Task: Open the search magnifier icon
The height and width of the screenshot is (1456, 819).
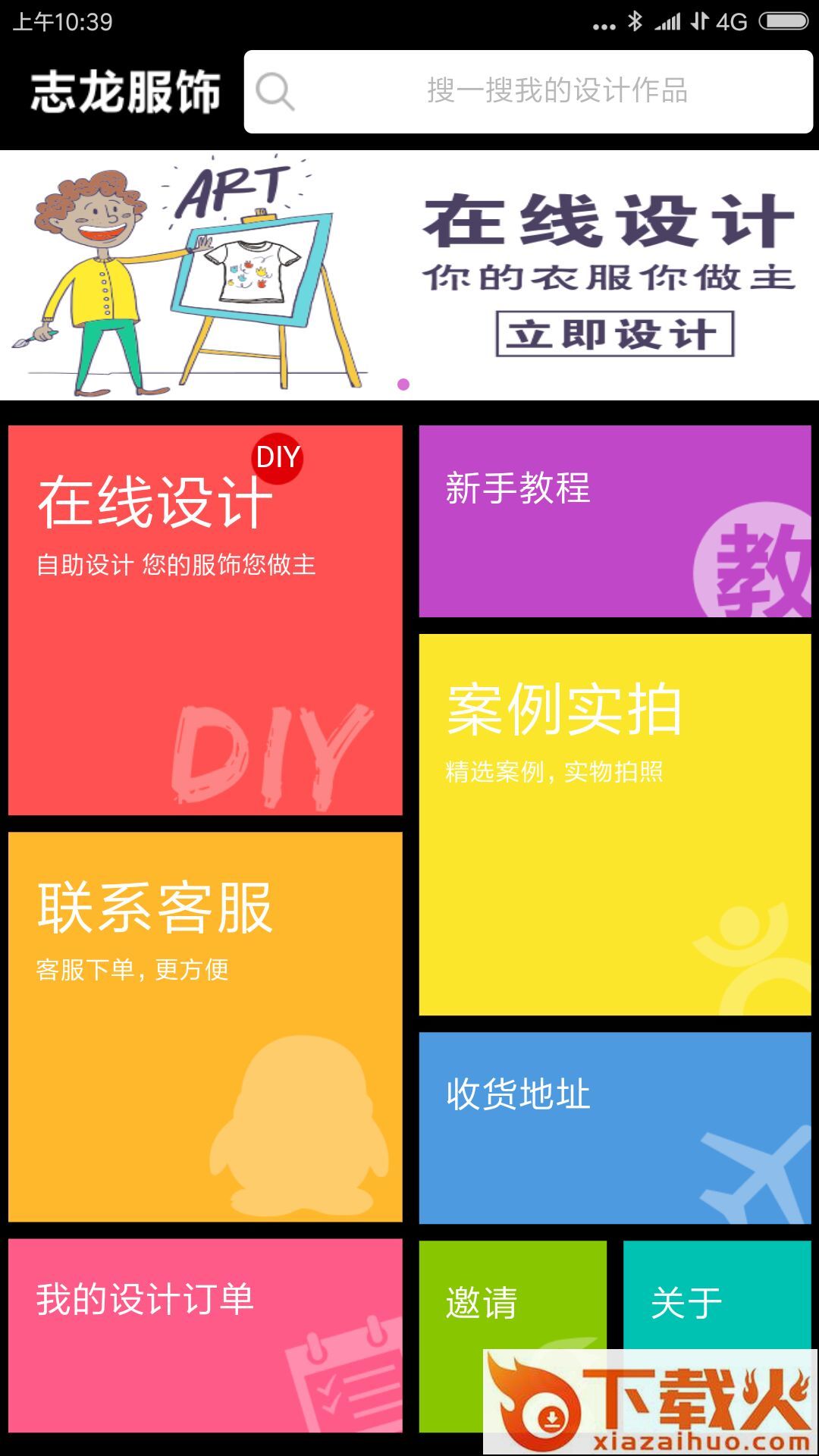Action: [275, 92]
